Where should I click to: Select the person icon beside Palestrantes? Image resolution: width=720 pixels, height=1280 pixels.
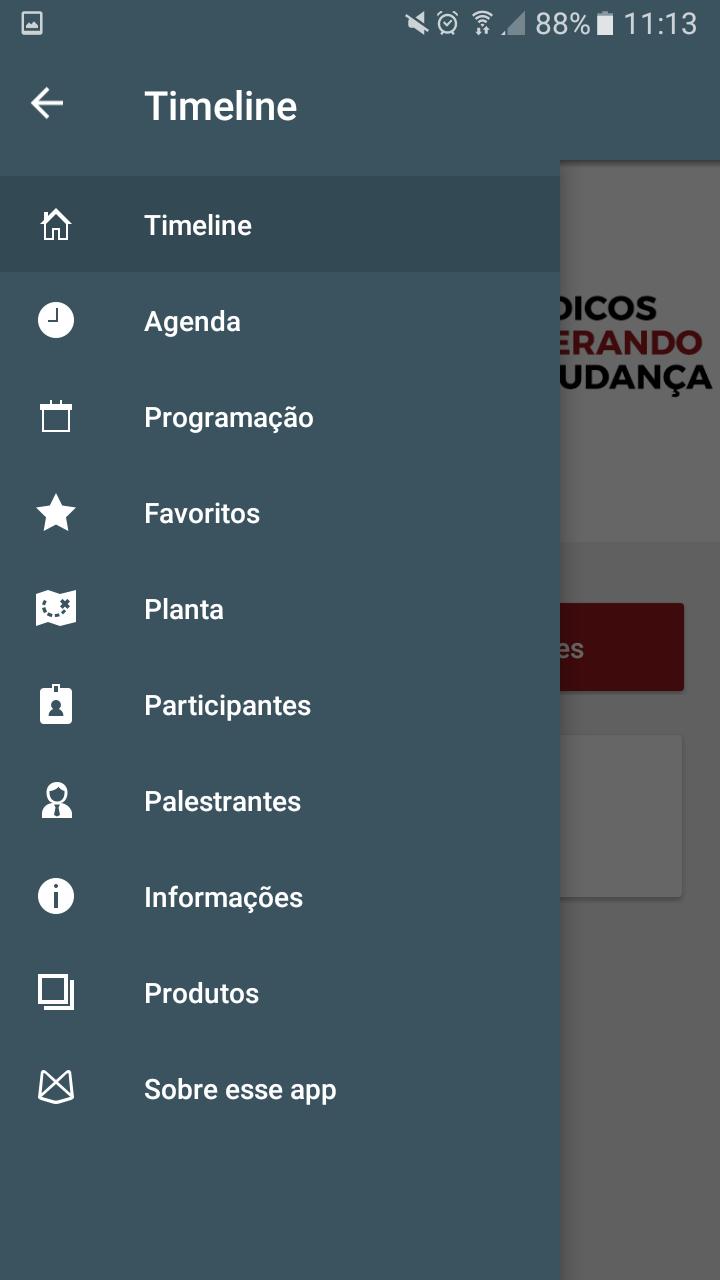point(55,800)
